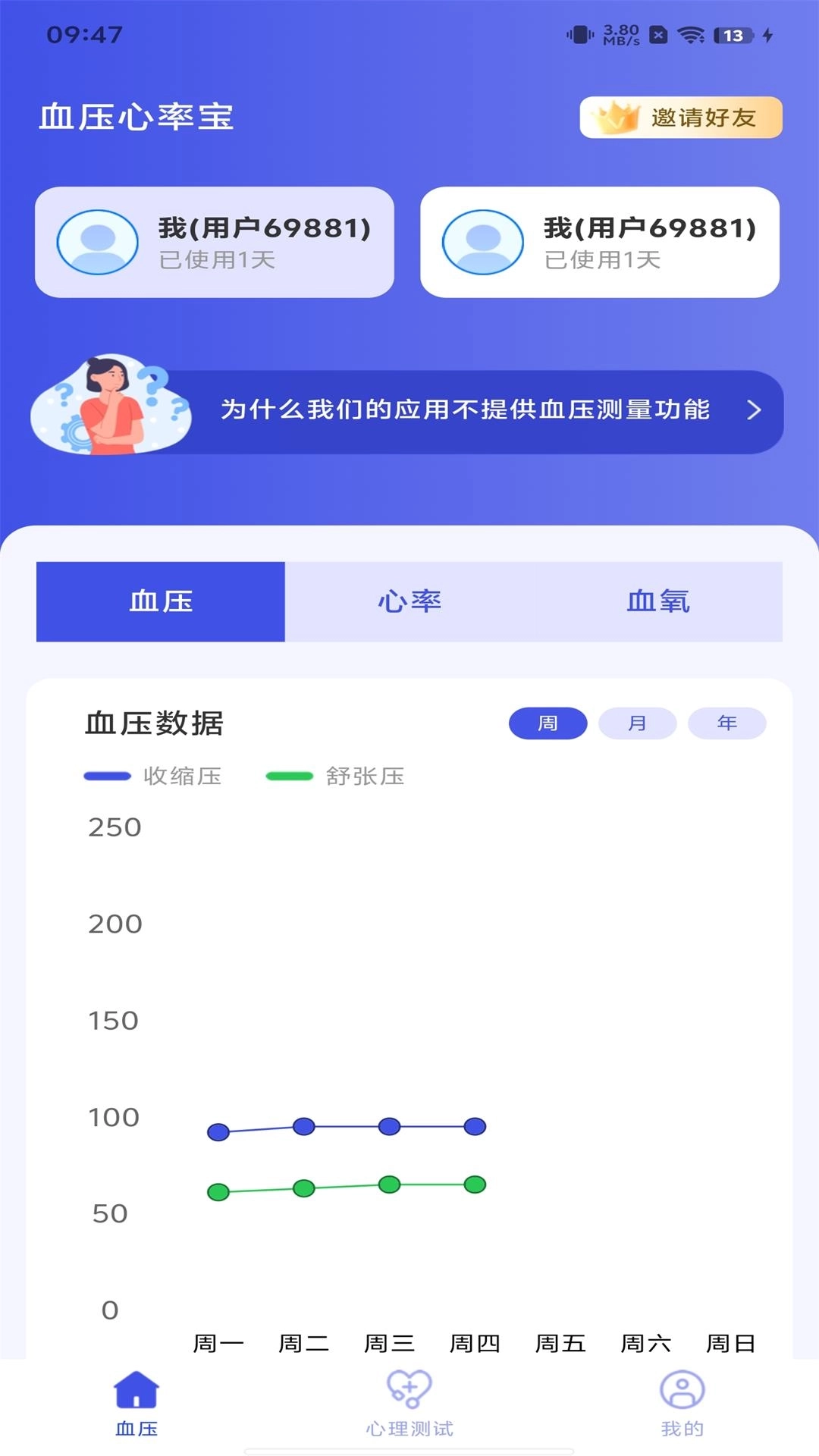Viewport: 819px width, 1456px height.
Task: Click the left user avatar icon
Action: [98, 243]
